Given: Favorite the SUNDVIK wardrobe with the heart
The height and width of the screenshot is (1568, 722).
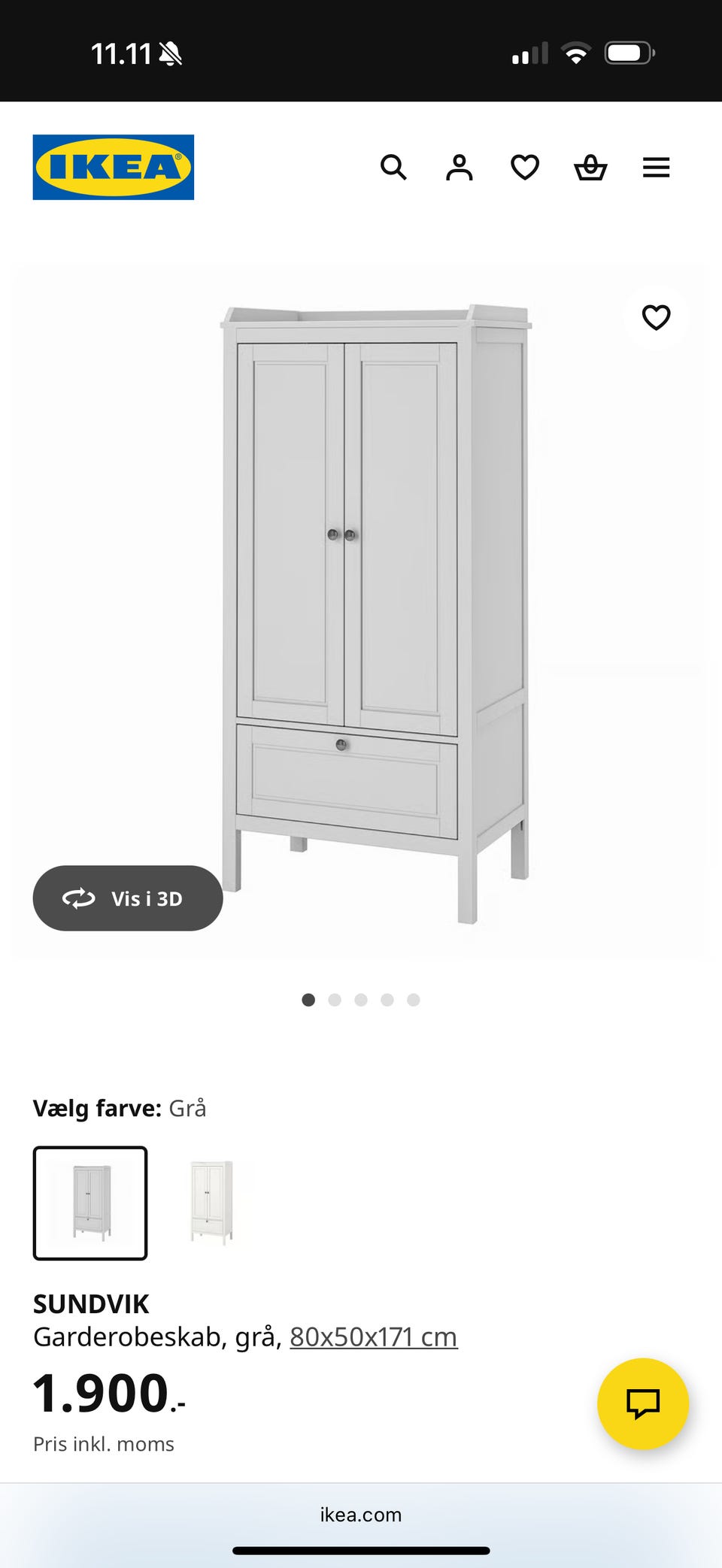Looking at the screenshot, I should [656, 318].
